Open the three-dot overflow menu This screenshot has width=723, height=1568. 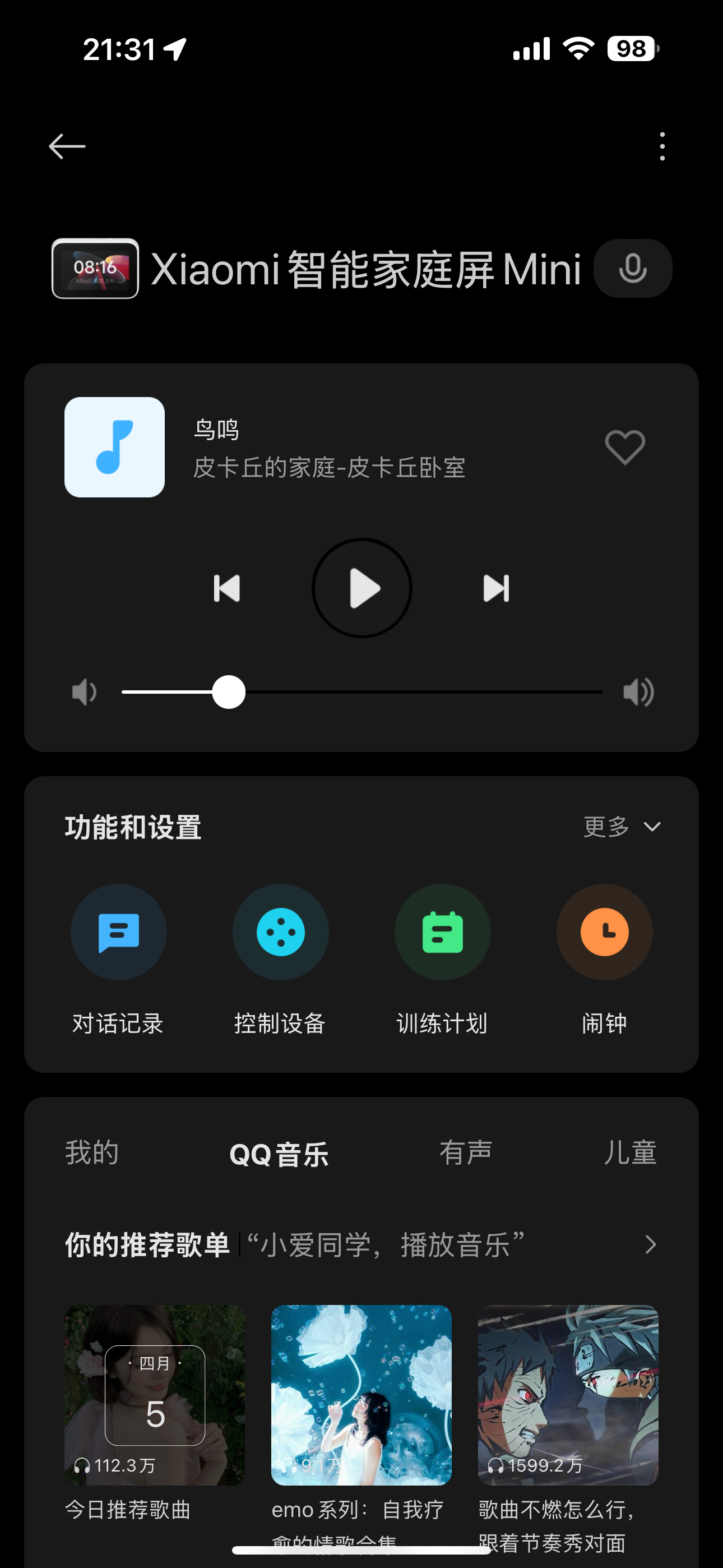tap(662, 147)
